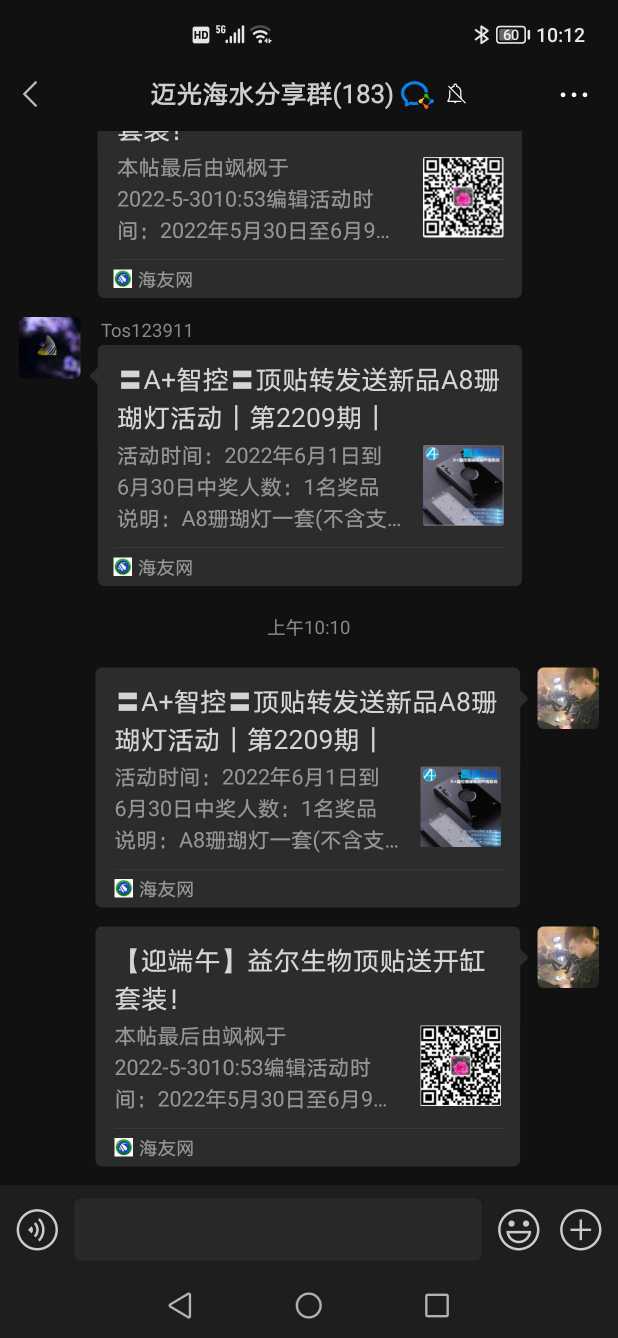The width and height of the screenshot is (618, 1338).
Task: Focus the message text field
Action: tap(278, 1229)
